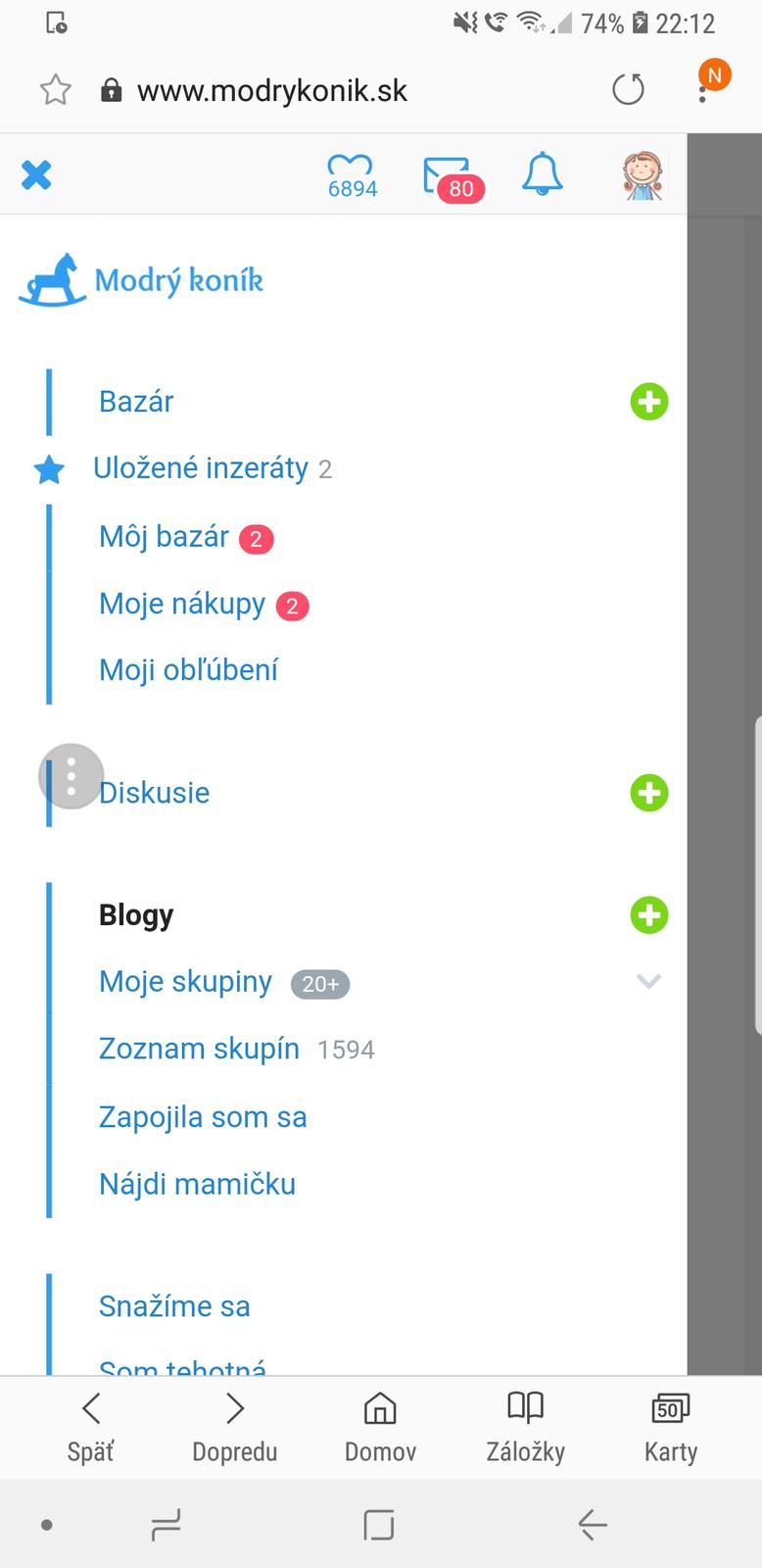Select Nájdi mamičku
This screenshot has width=762, height=1568.
tap(197, 1184)
